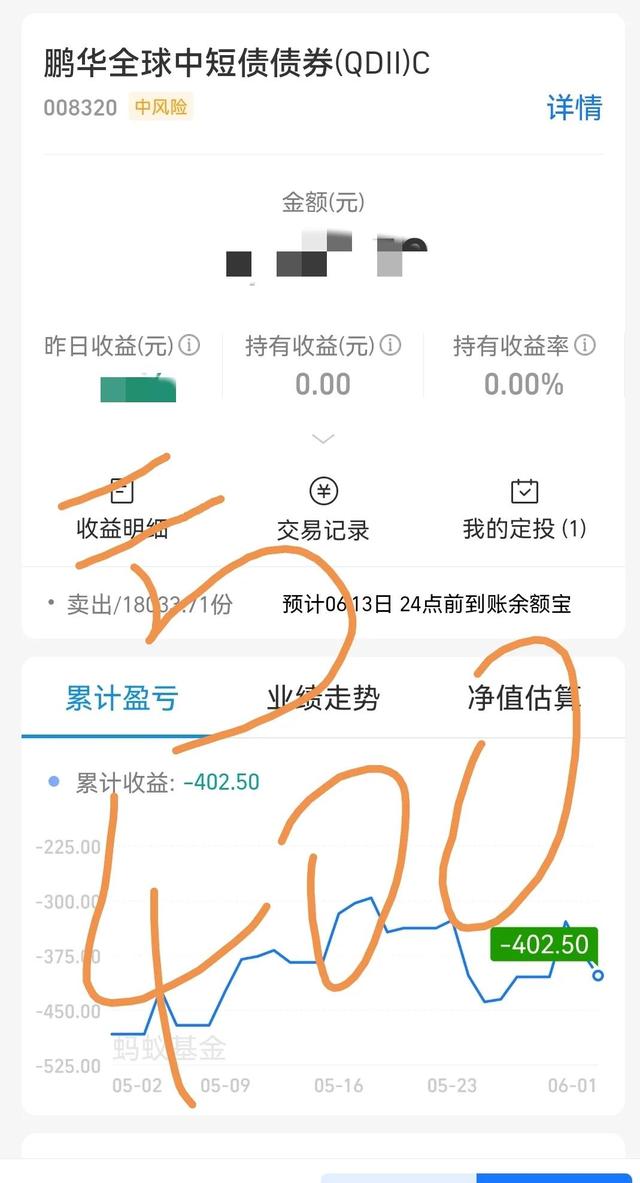Image resolution: width=640 pixels, height=1183 pixels.
Task: Open 收益明细 earnings details
Action: click(x=122, y=508)
